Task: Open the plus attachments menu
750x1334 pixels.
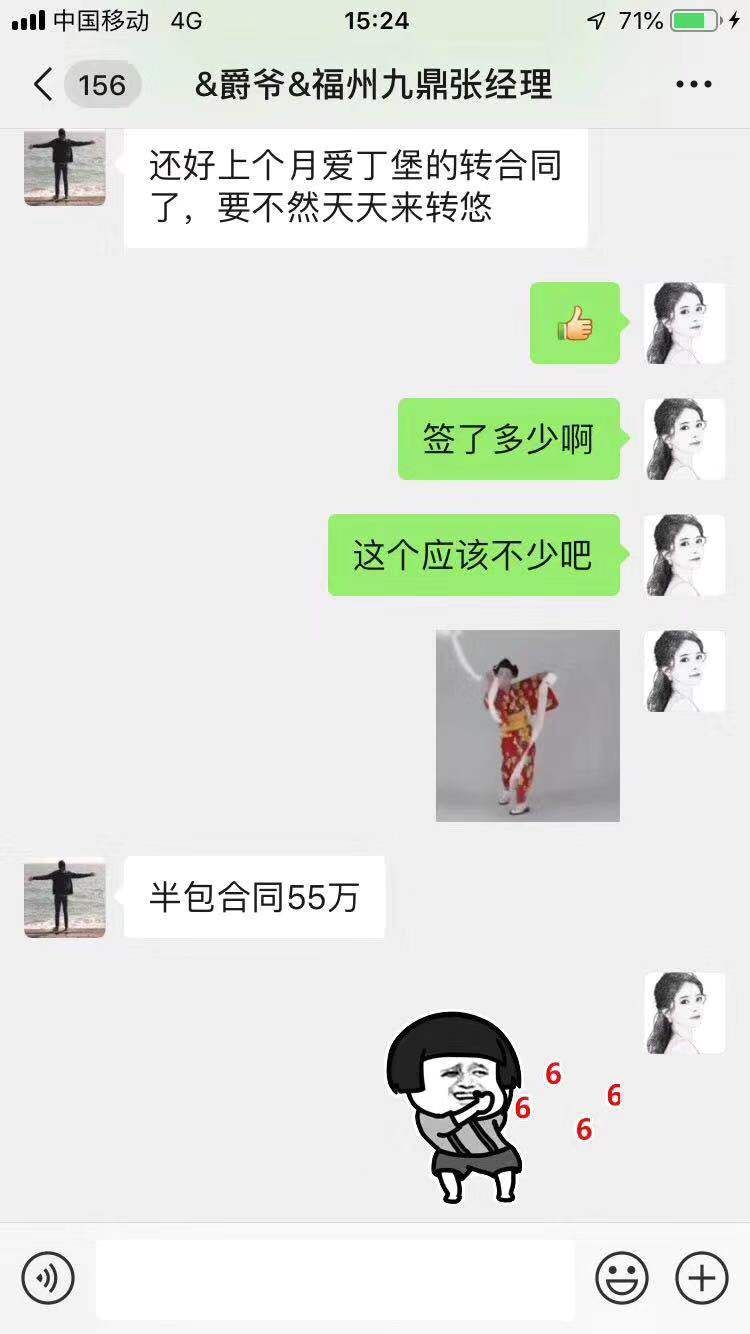Action: (702, 1277)
